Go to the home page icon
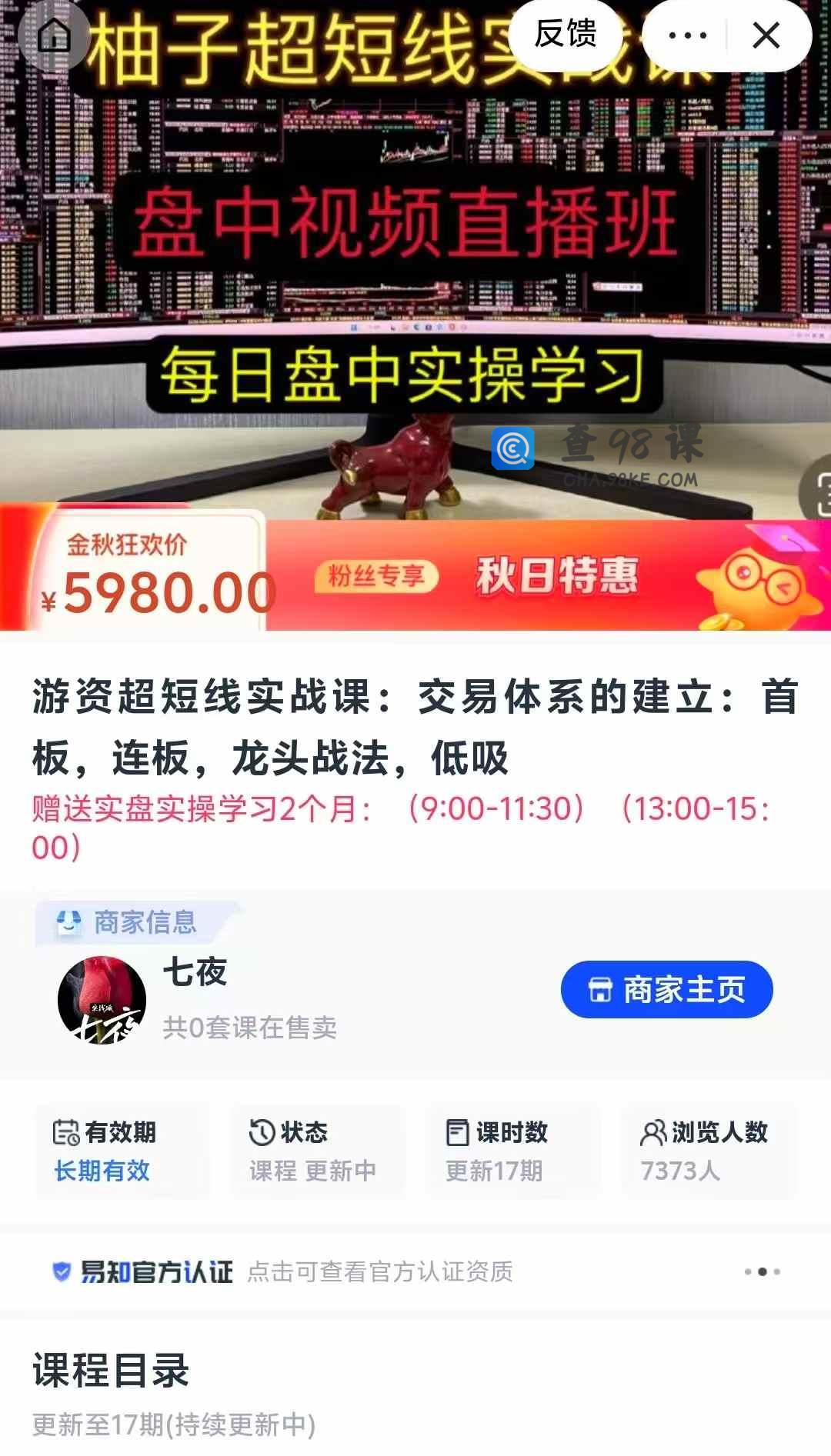 coord(53,35)
